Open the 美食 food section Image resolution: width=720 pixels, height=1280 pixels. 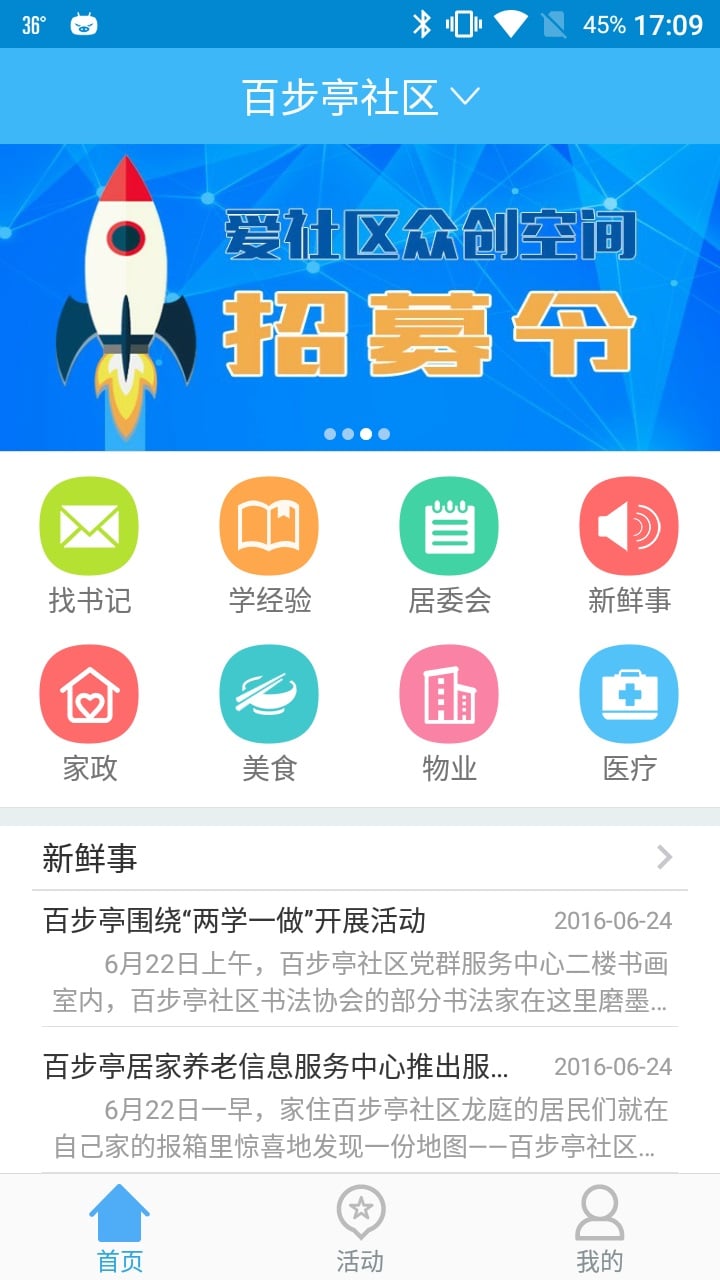[269, 694]
